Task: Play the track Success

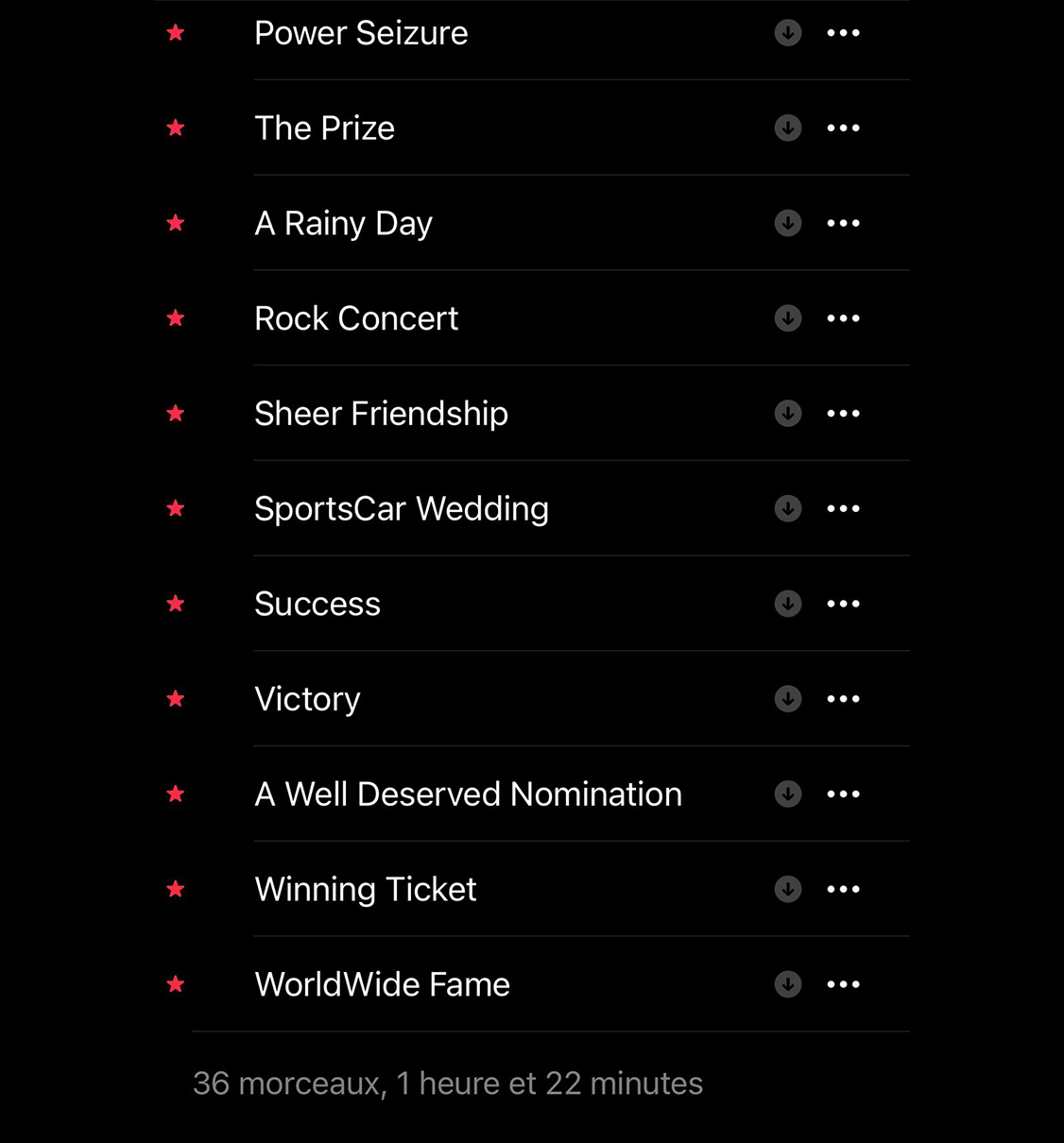Action: click(x=317, y=604)
